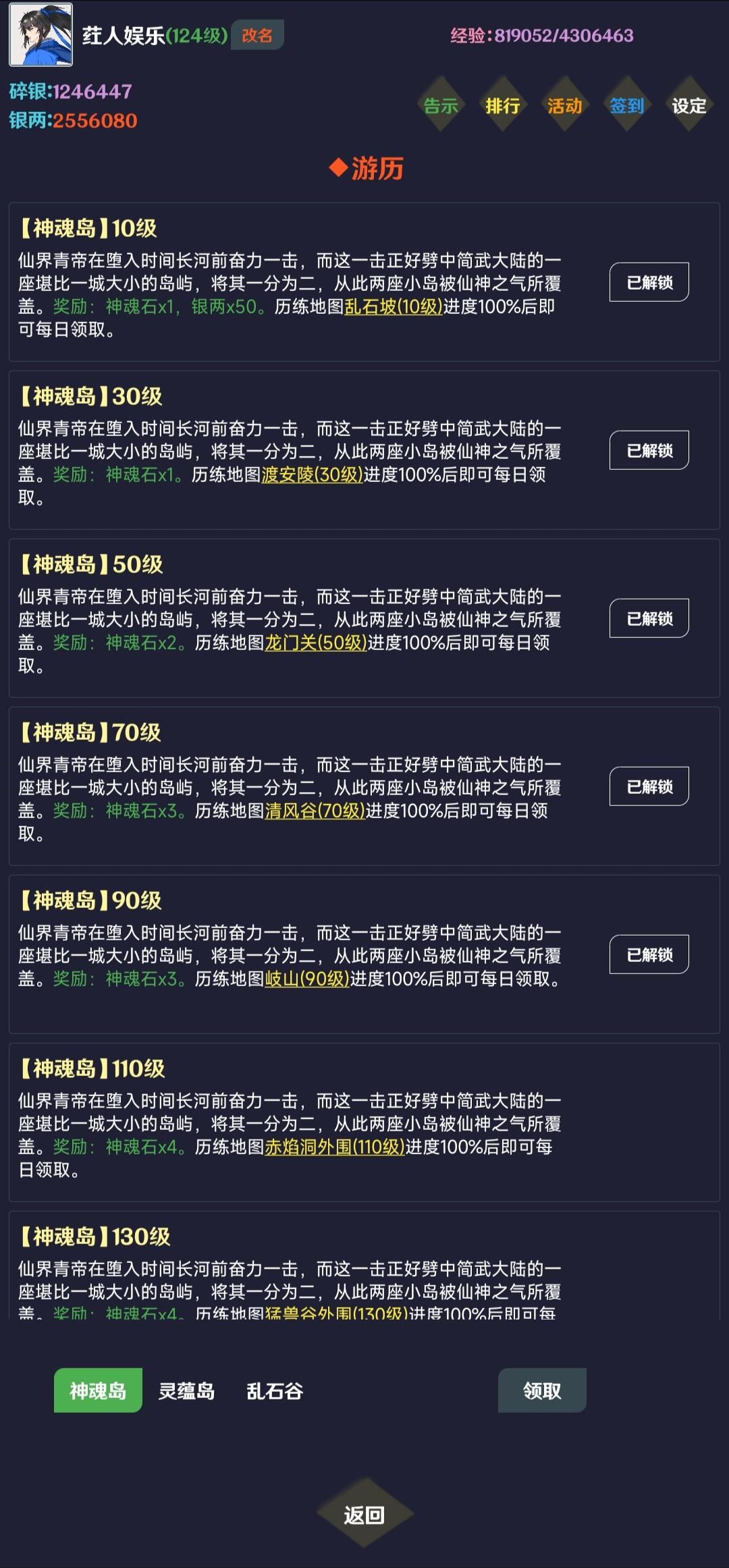729x1568 pixels.
Task: Open the 设定 settings
Action: click(689, 106)
